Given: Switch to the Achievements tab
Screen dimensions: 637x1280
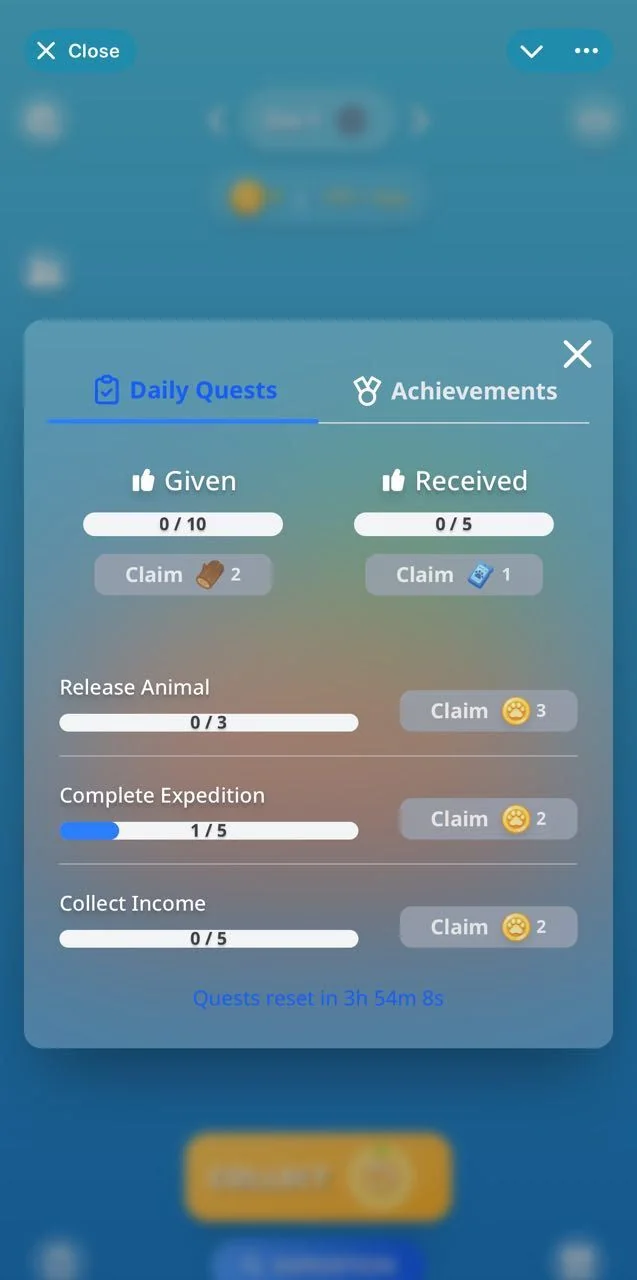Looking at the screenshot, I should tap(455, 391).
